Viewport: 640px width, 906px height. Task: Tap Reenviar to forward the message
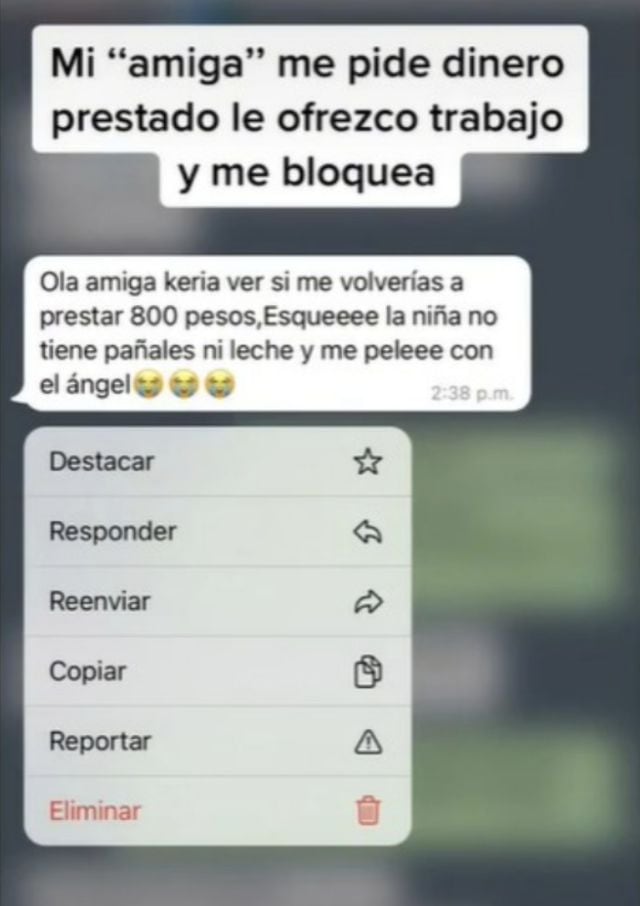click(215, 602)
